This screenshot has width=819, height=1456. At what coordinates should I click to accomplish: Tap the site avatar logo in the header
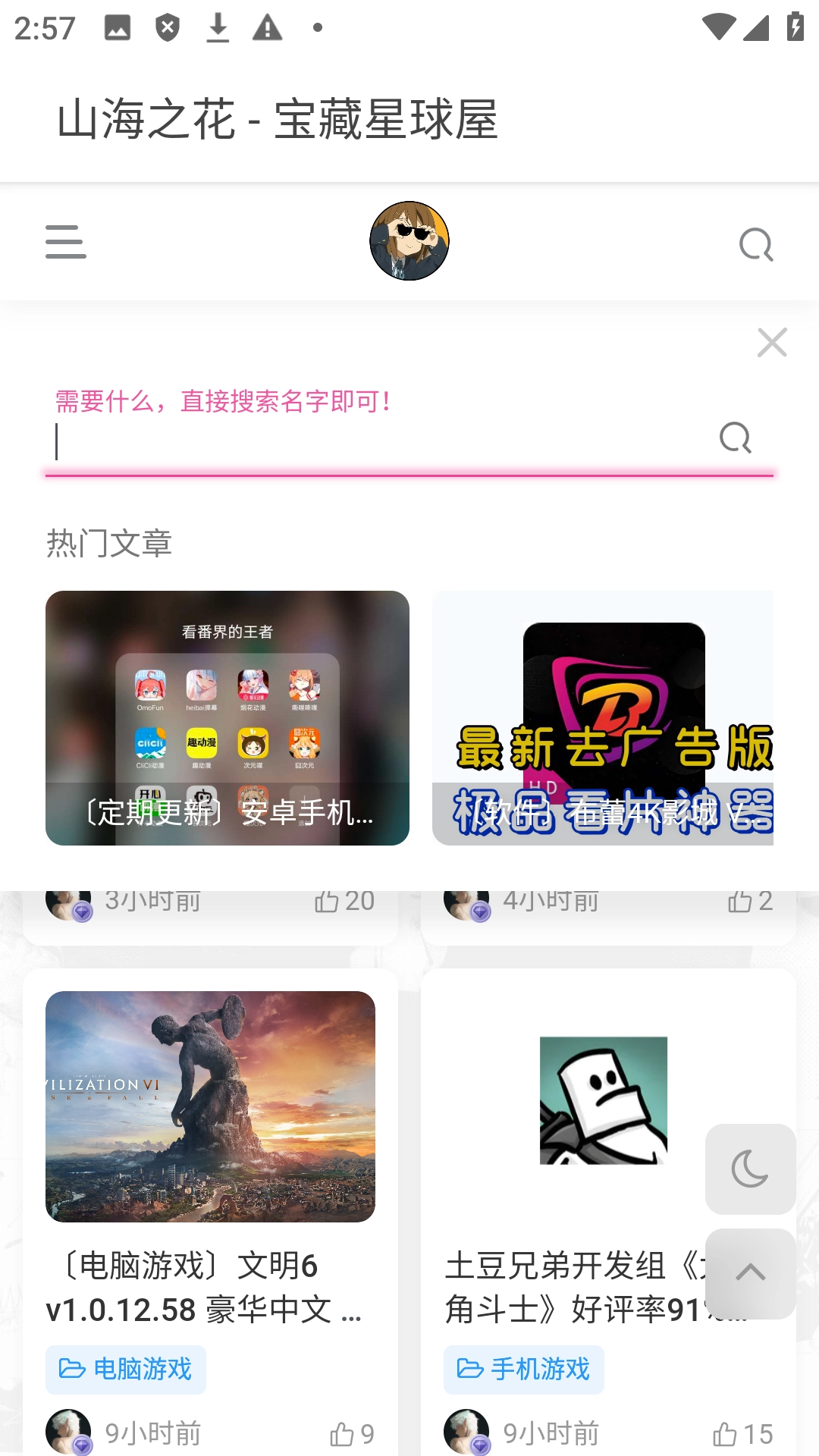tap(409, 241)
